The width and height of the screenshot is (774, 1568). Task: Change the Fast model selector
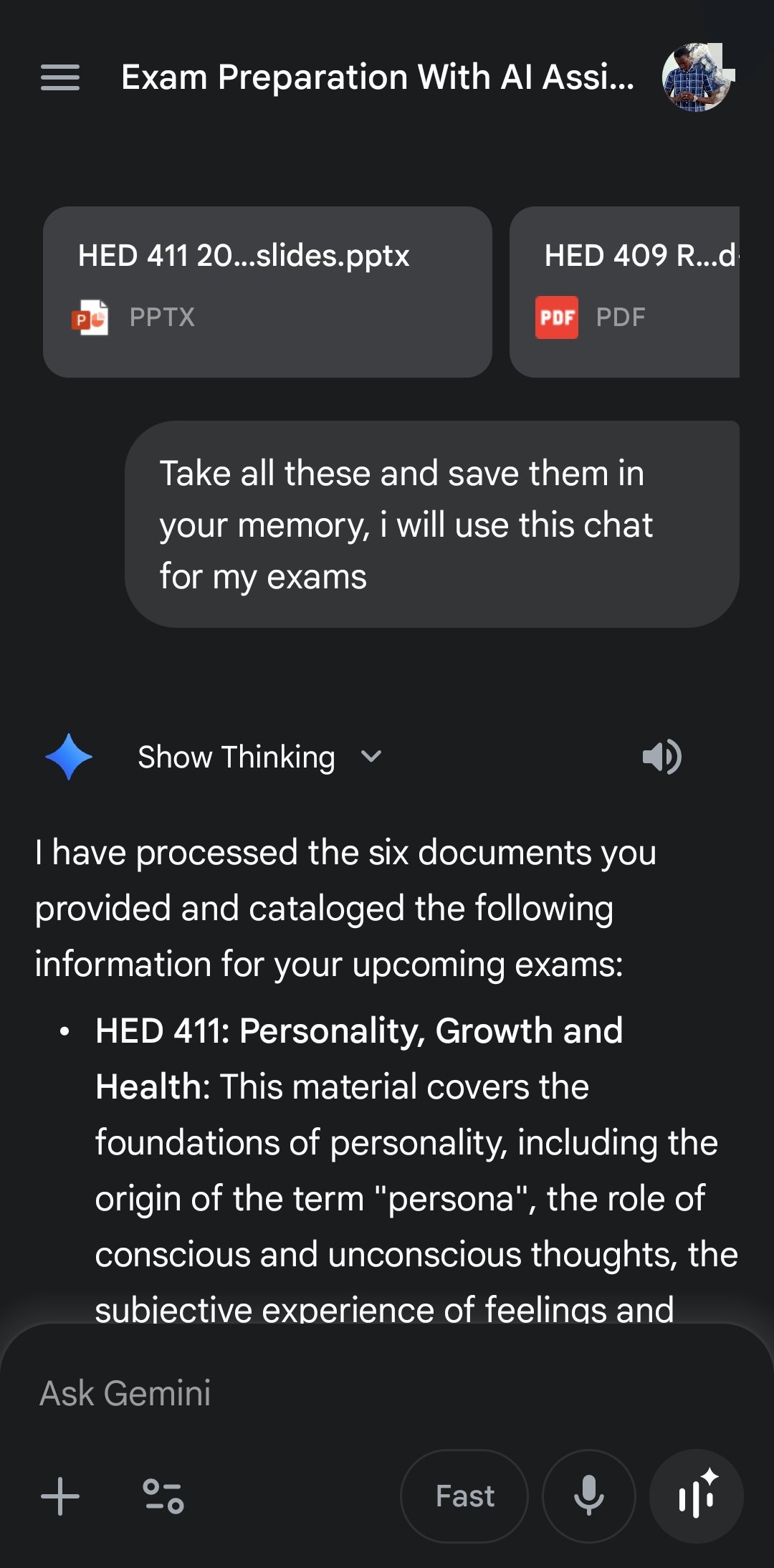(464, 1496)
